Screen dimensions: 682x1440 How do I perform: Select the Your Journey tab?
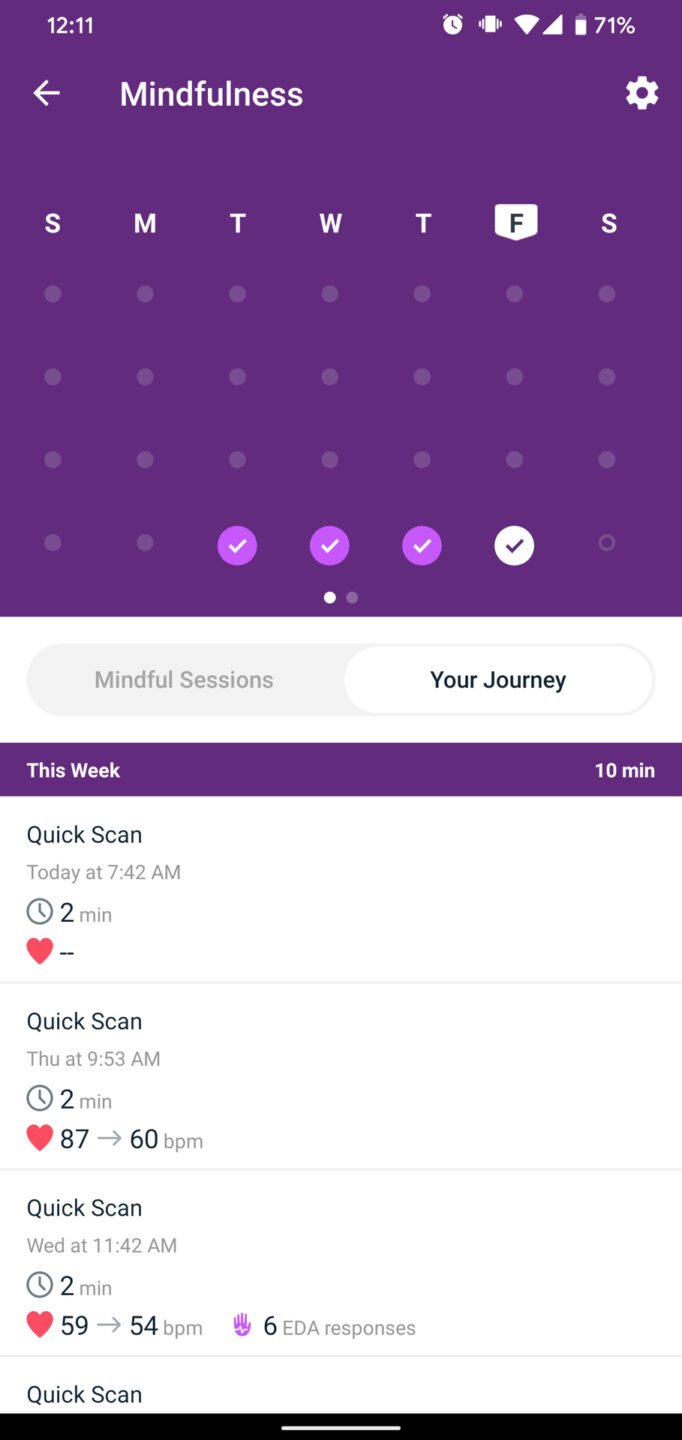(x=498, y=680)
